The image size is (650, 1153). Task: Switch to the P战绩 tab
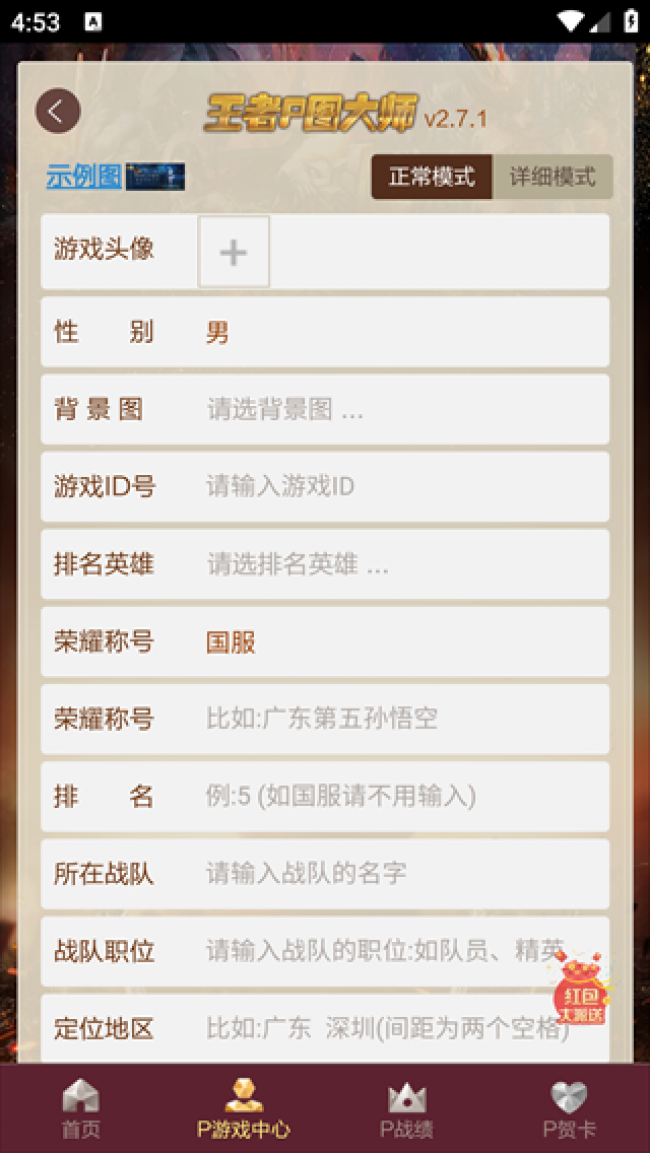[x=406, y=1110]
